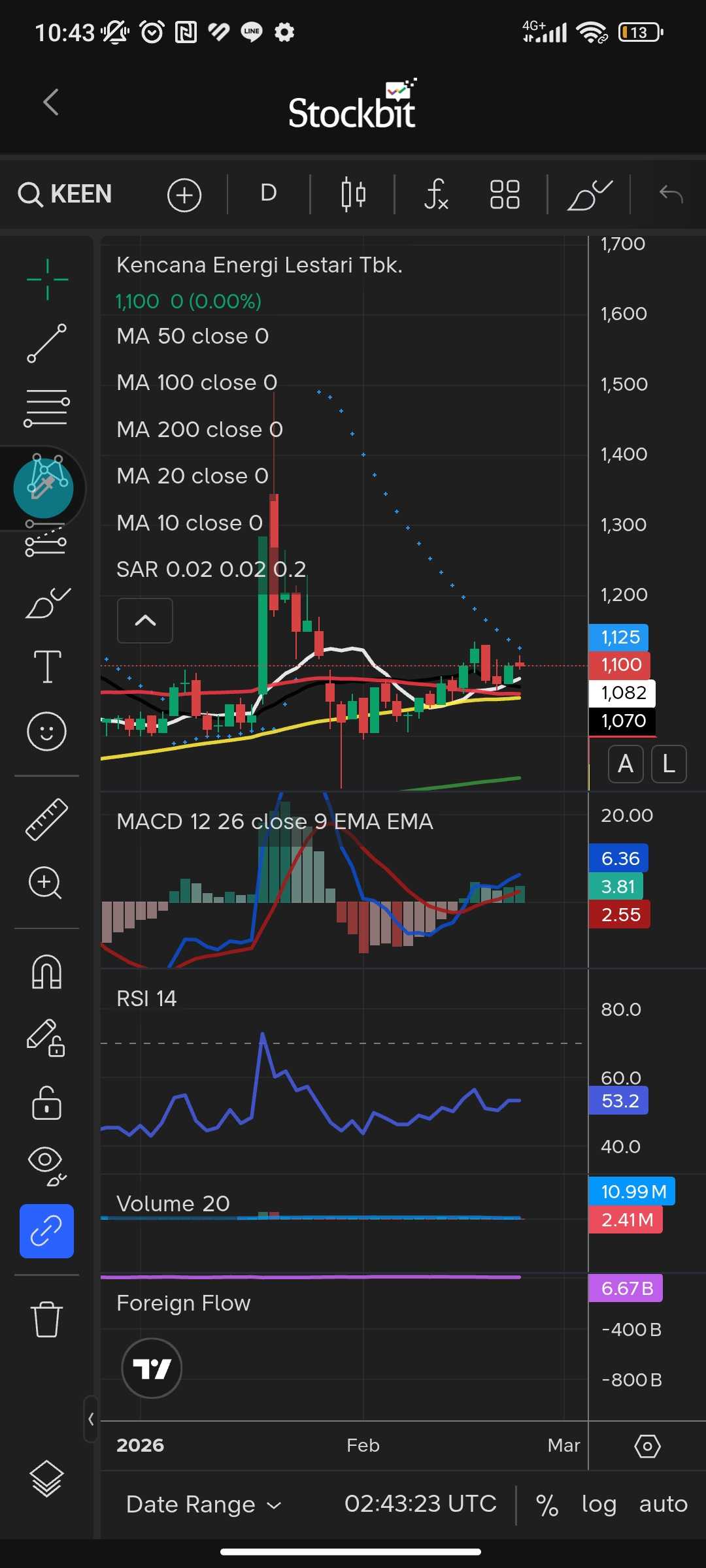This screenshot has width=706, height=1568.
Task: Remove drawings with the trash icon
Action: [x=46, y=1319]
